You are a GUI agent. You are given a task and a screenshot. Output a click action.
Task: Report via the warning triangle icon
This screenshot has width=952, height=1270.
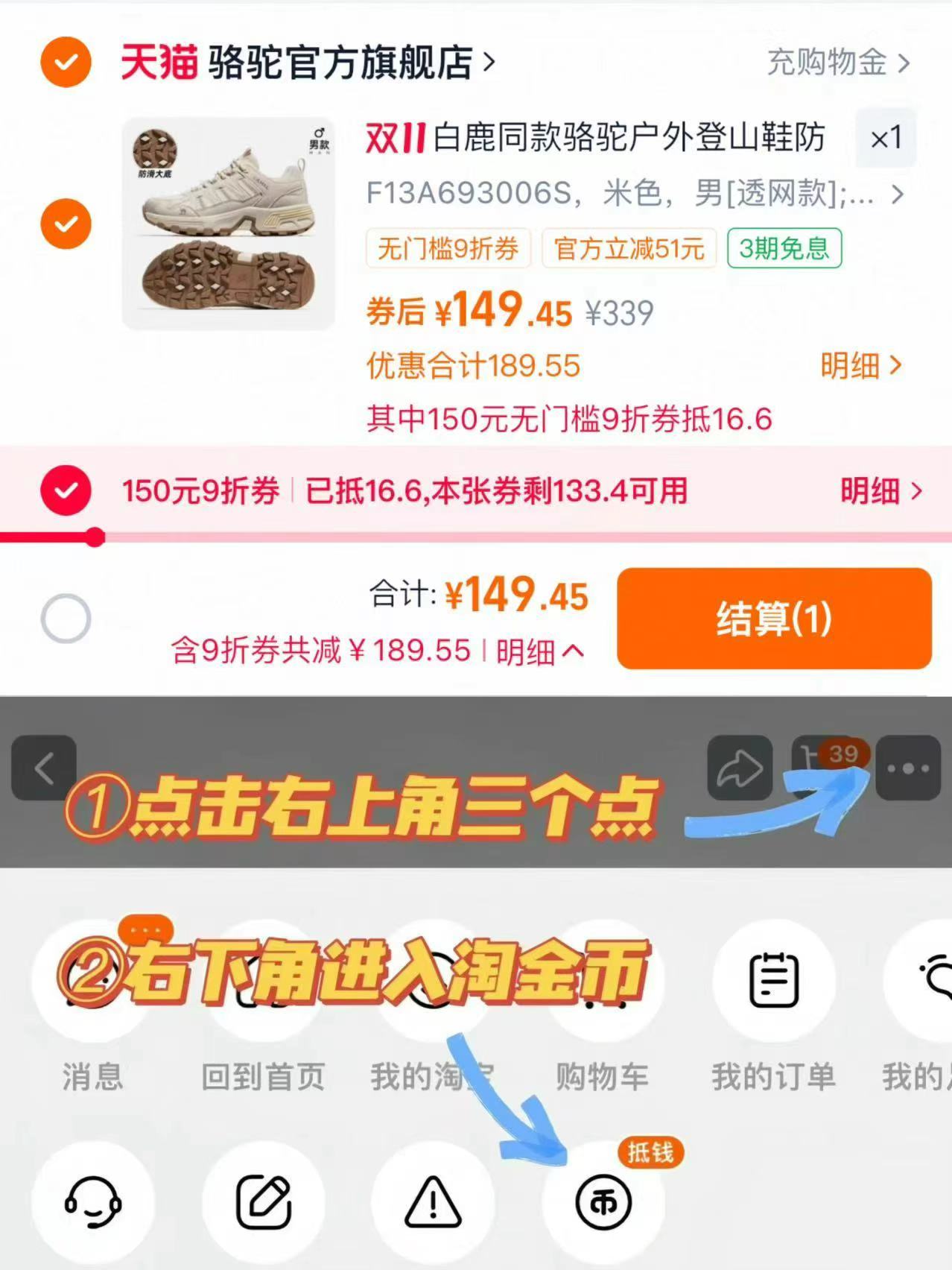point(433,1200)
